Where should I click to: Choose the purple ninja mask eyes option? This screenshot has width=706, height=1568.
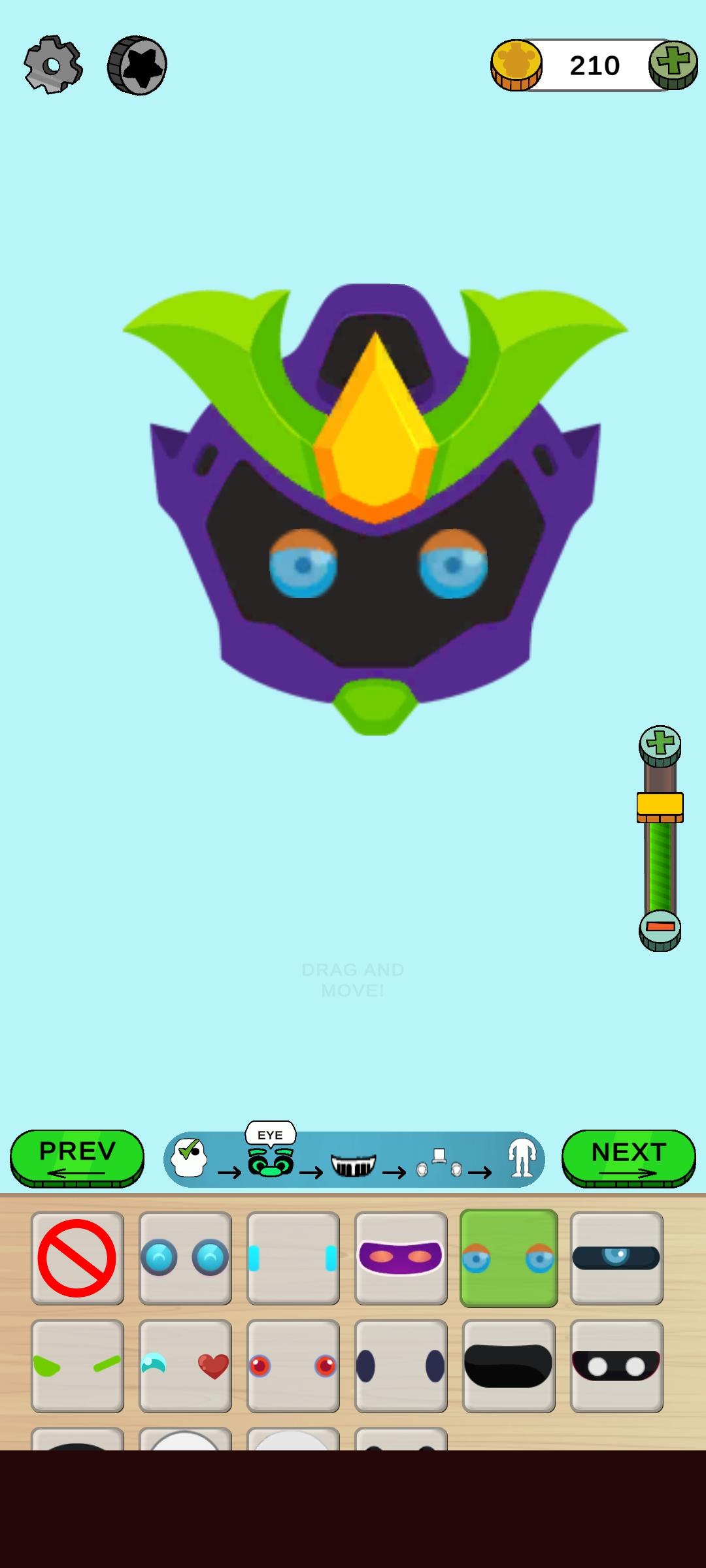(x=401, y=1258)
